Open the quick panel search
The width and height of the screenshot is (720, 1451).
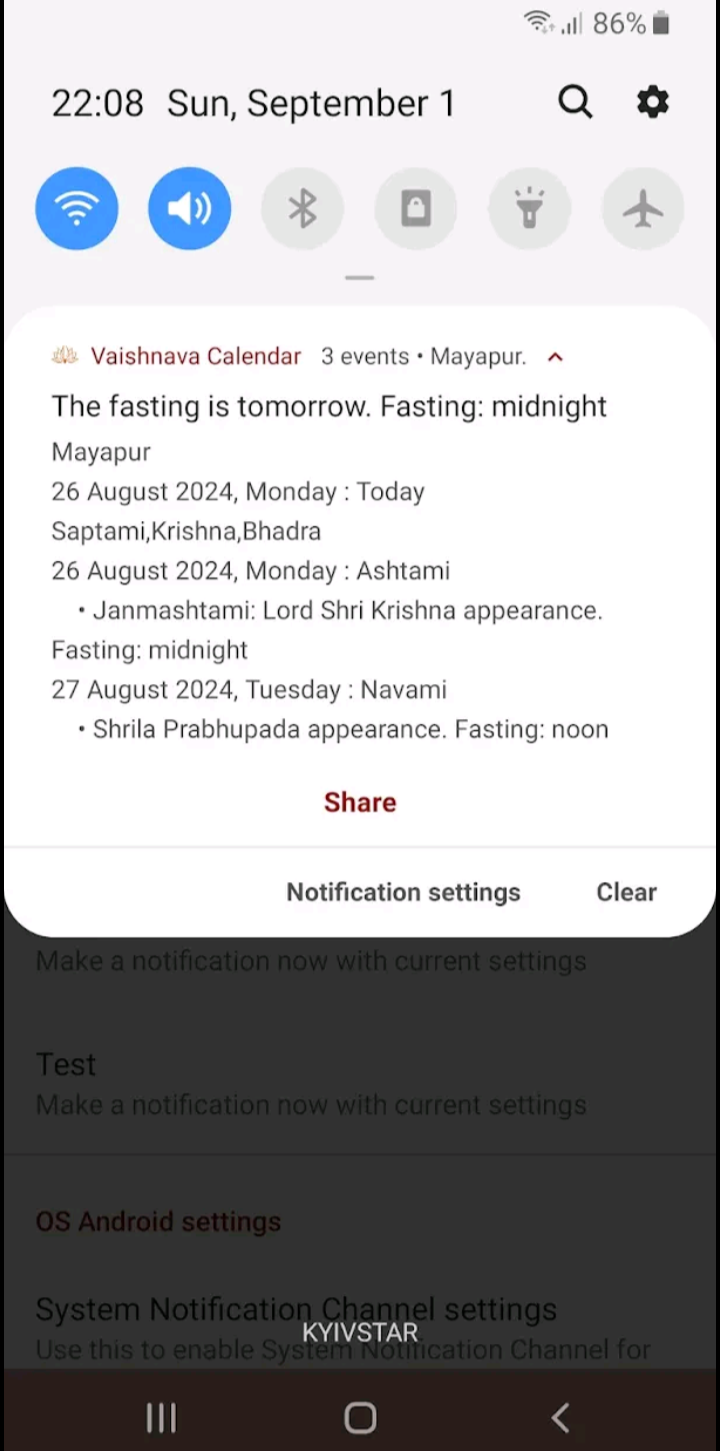[x=575, y=102]
